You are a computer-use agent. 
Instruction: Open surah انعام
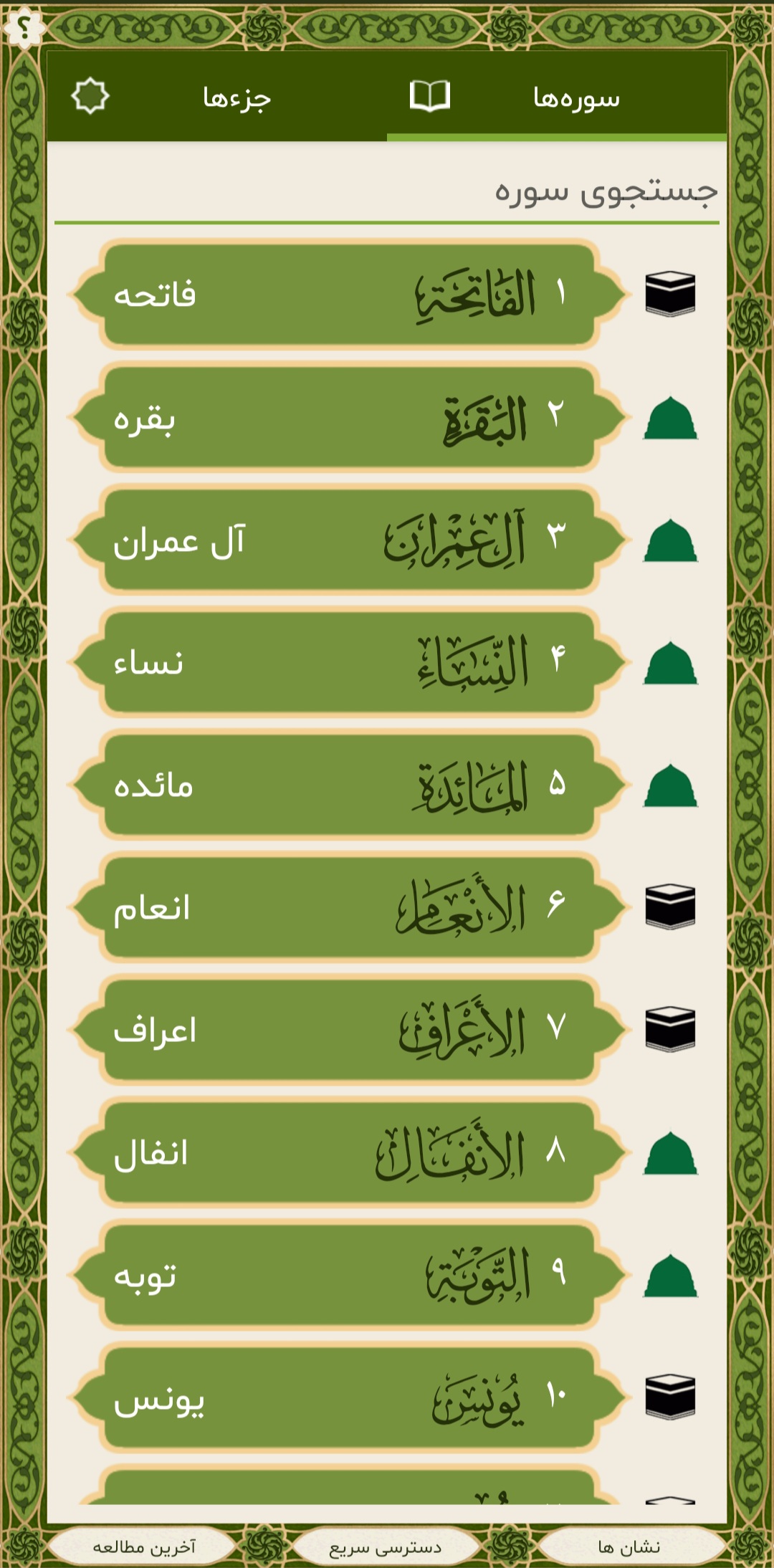coord(348,908)
